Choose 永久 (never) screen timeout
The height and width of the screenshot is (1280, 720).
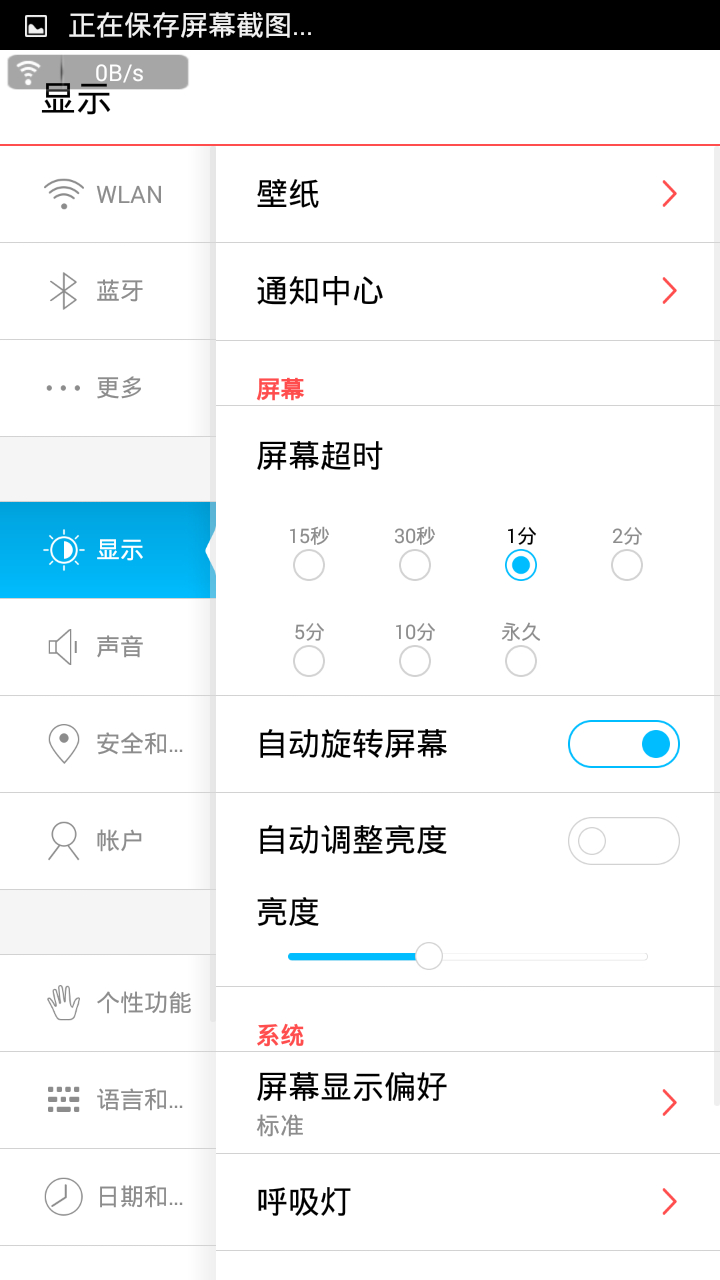point(521,661)
